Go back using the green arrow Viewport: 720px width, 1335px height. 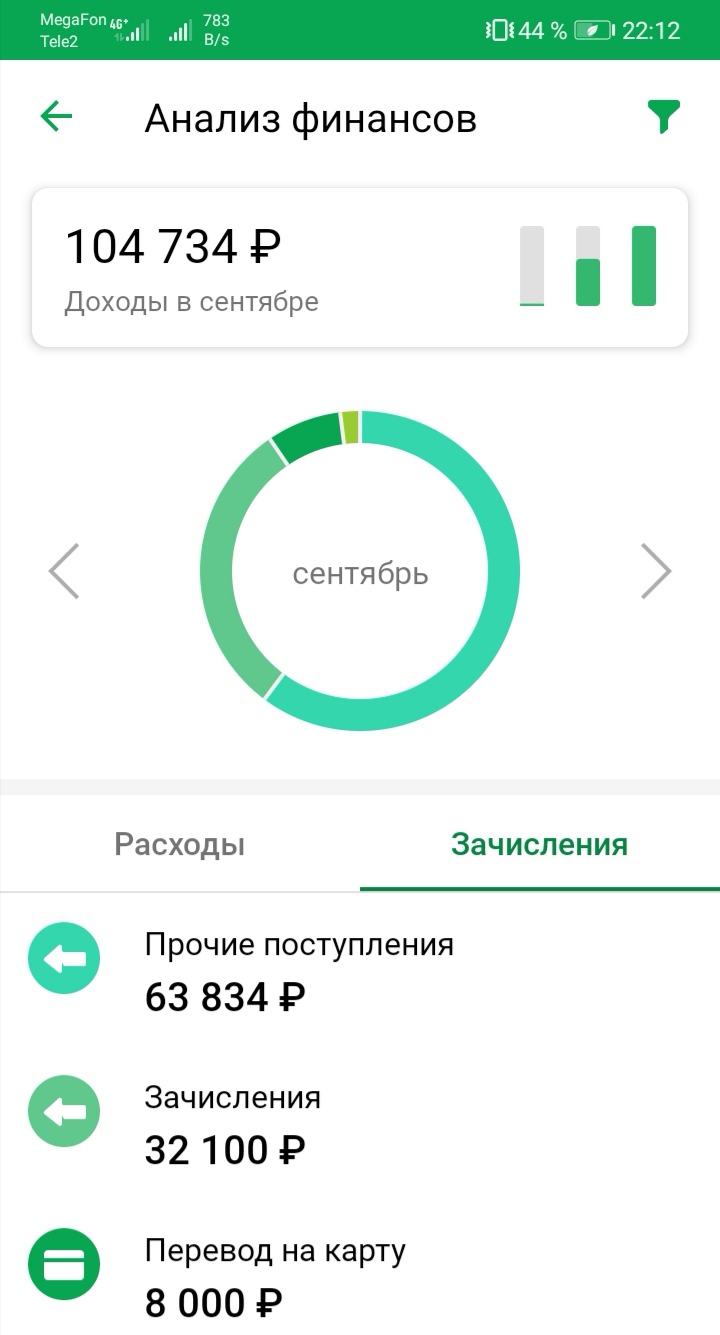(x=56, y=117)
